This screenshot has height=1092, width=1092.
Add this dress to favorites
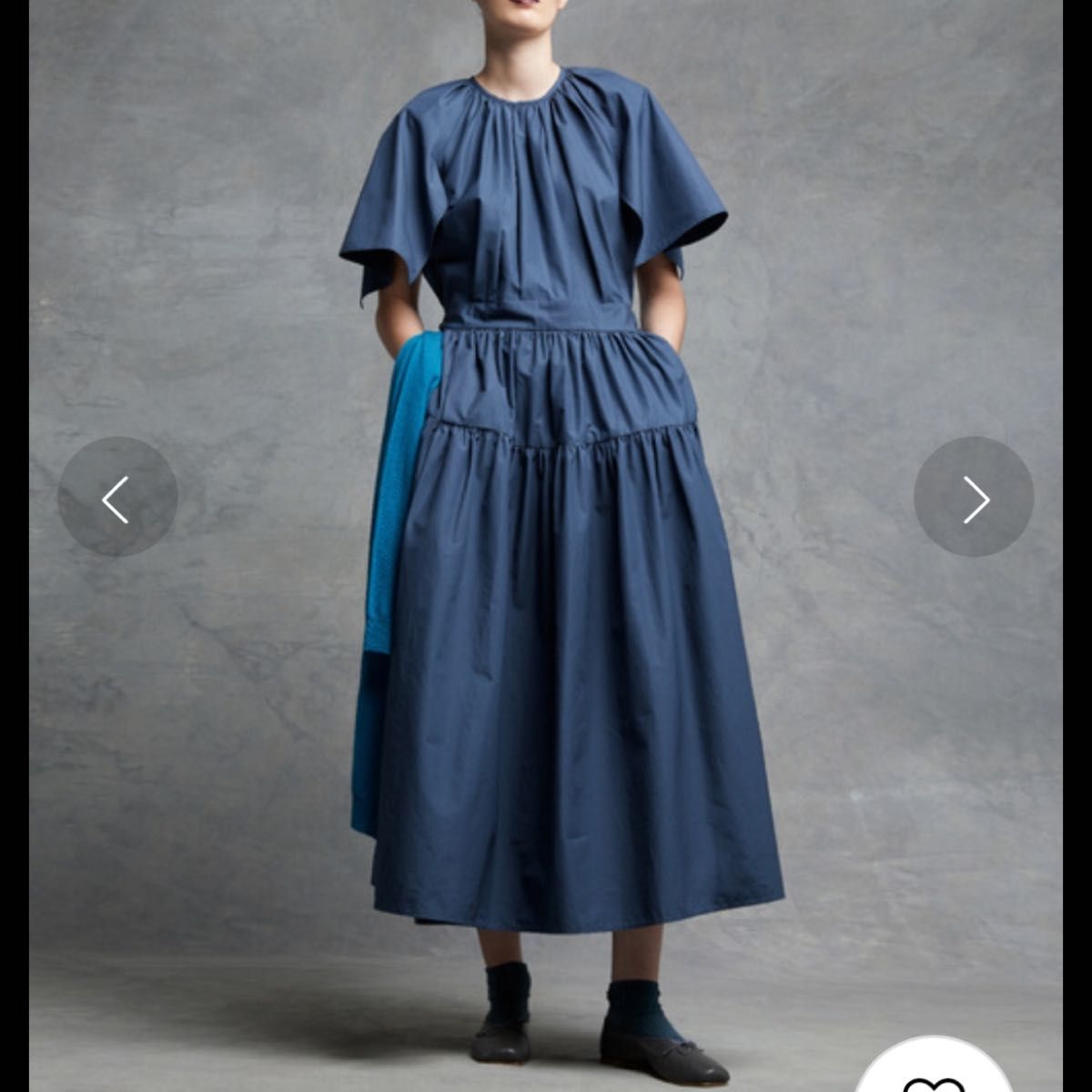click(936, 1074)
